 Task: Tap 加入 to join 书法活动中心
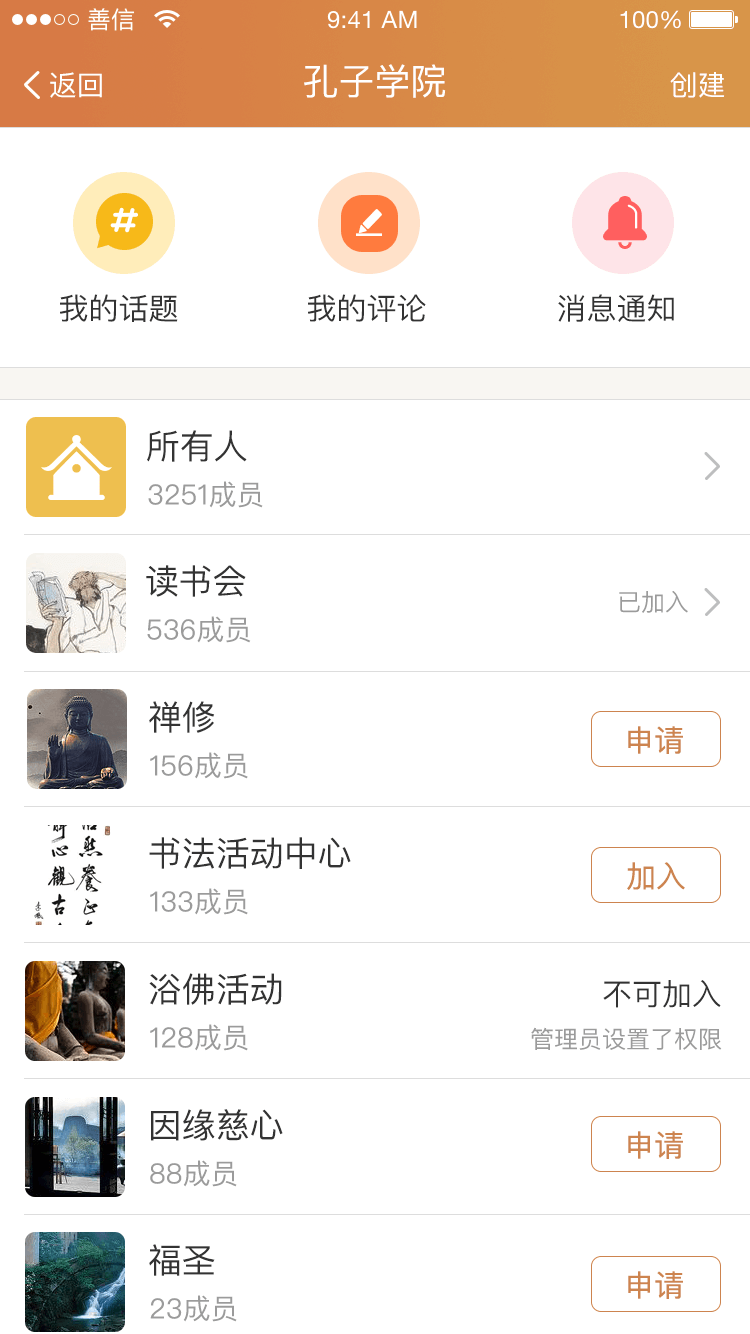point(656,875)
